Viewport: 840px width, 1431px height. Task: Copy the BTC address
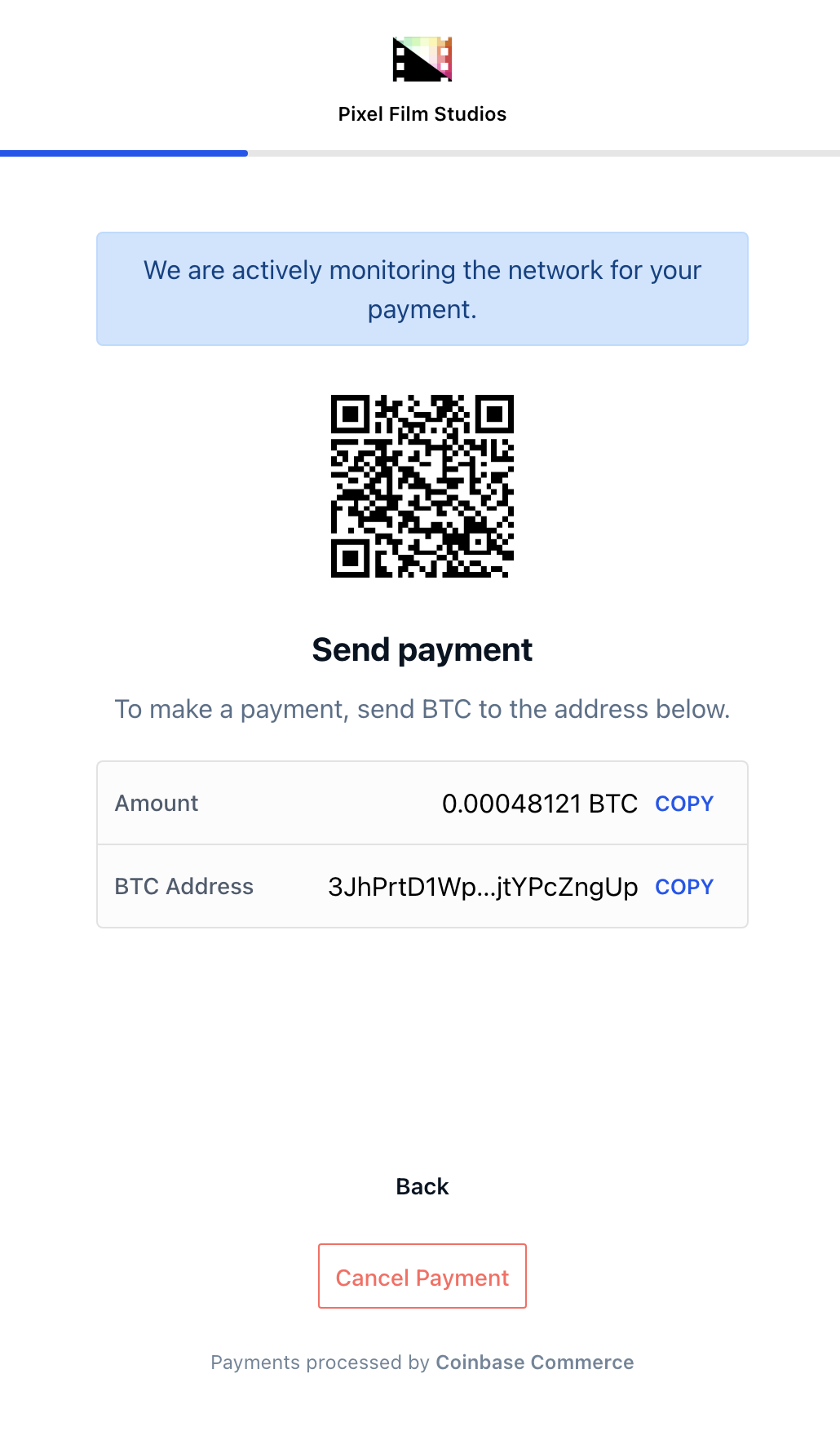tap(684, 887)
